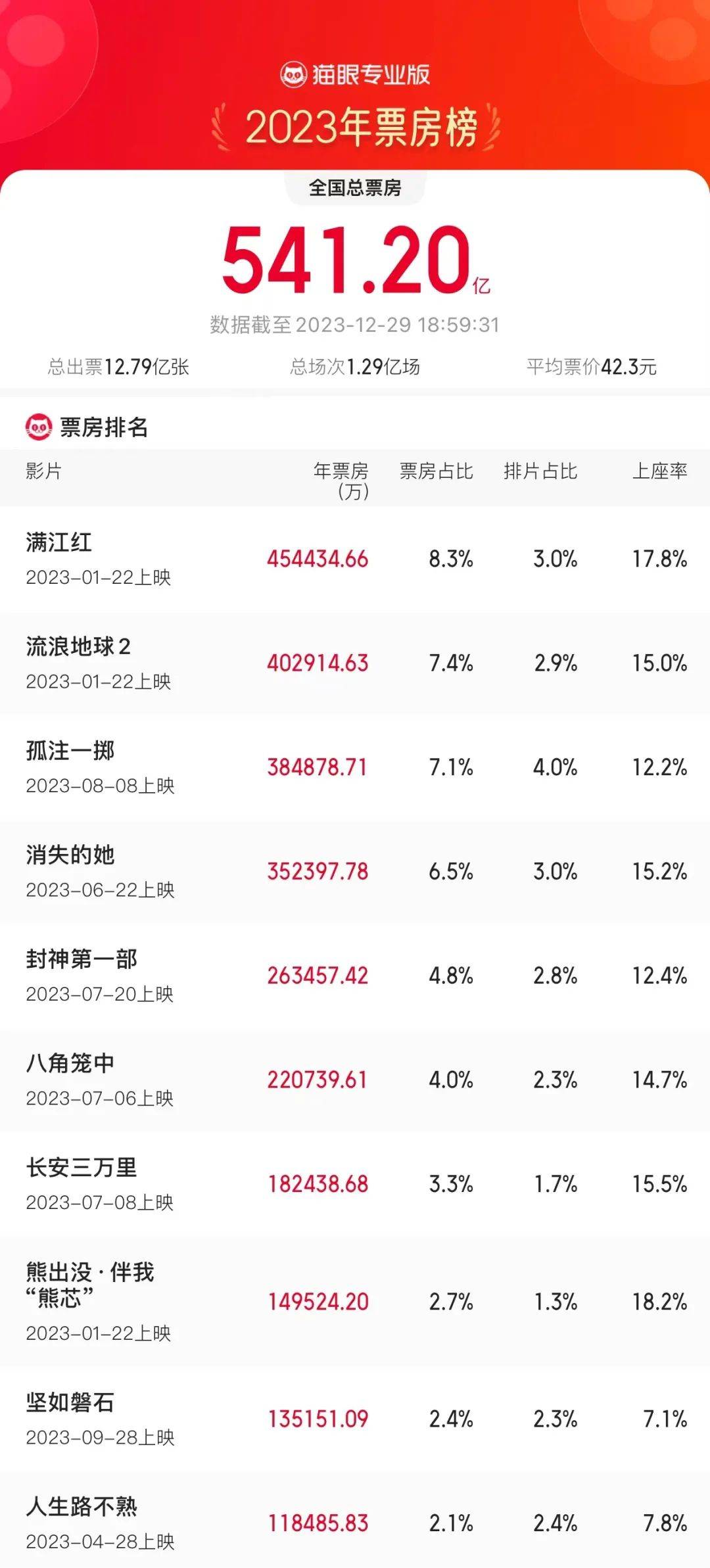Select the 票房占比 column header
The image size is (710, 1568).
pos(437,471)
